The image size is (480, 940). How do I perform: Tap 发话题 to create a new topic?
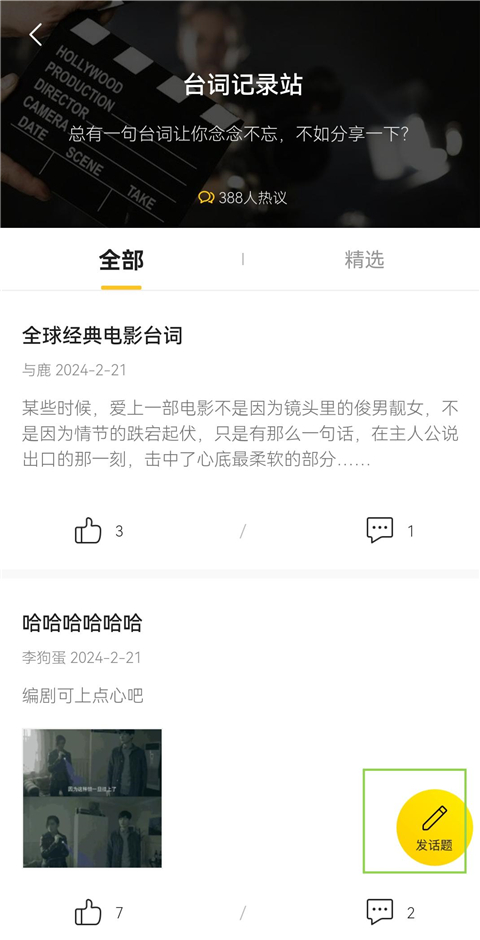pos(434,827)
